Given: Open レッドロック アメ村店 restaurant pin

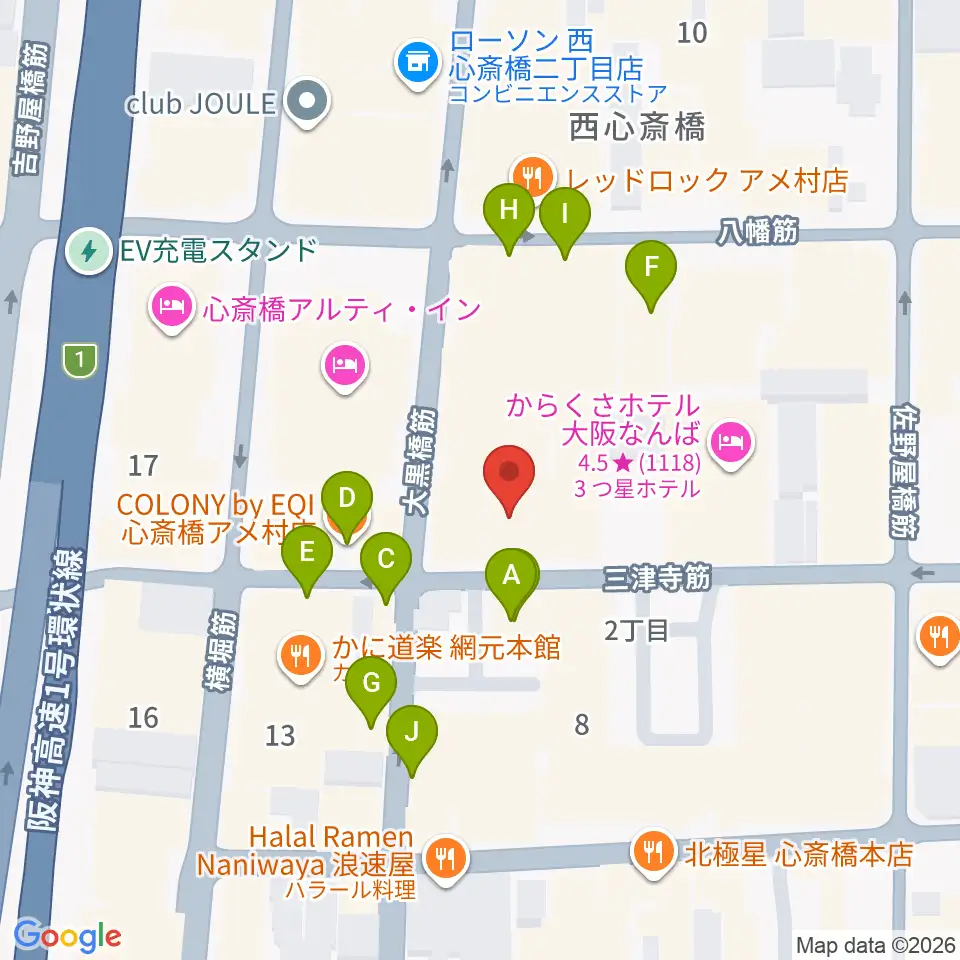Looking at the screenshot, I should point(531,178).
